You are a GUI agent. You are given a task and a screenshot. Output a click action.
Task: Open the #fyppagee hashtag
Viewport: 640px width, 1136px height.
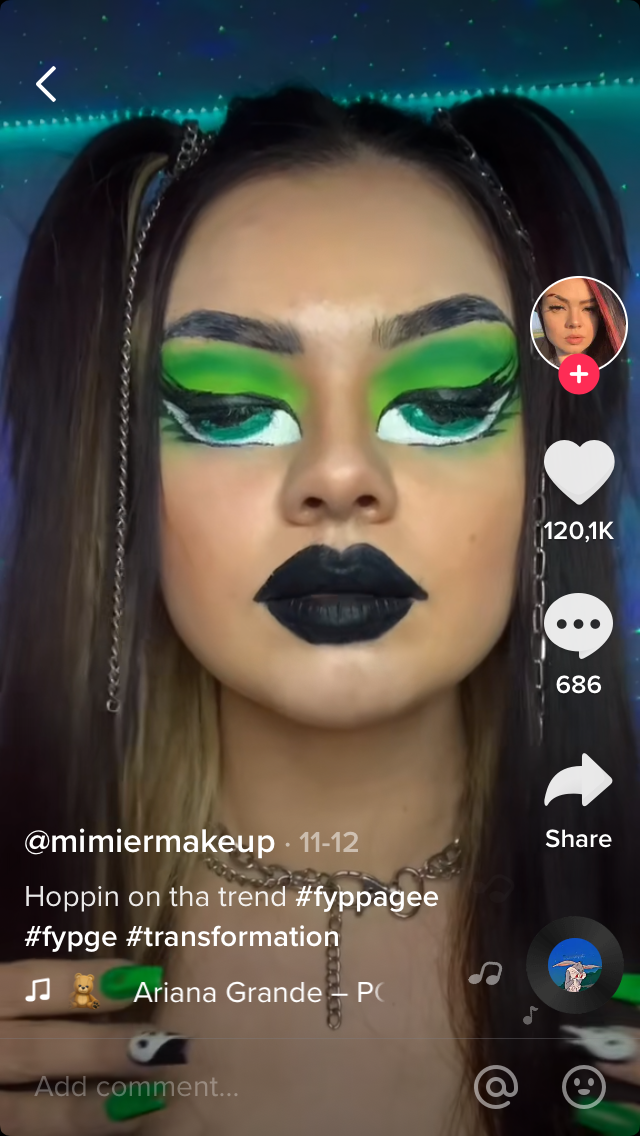367,896
